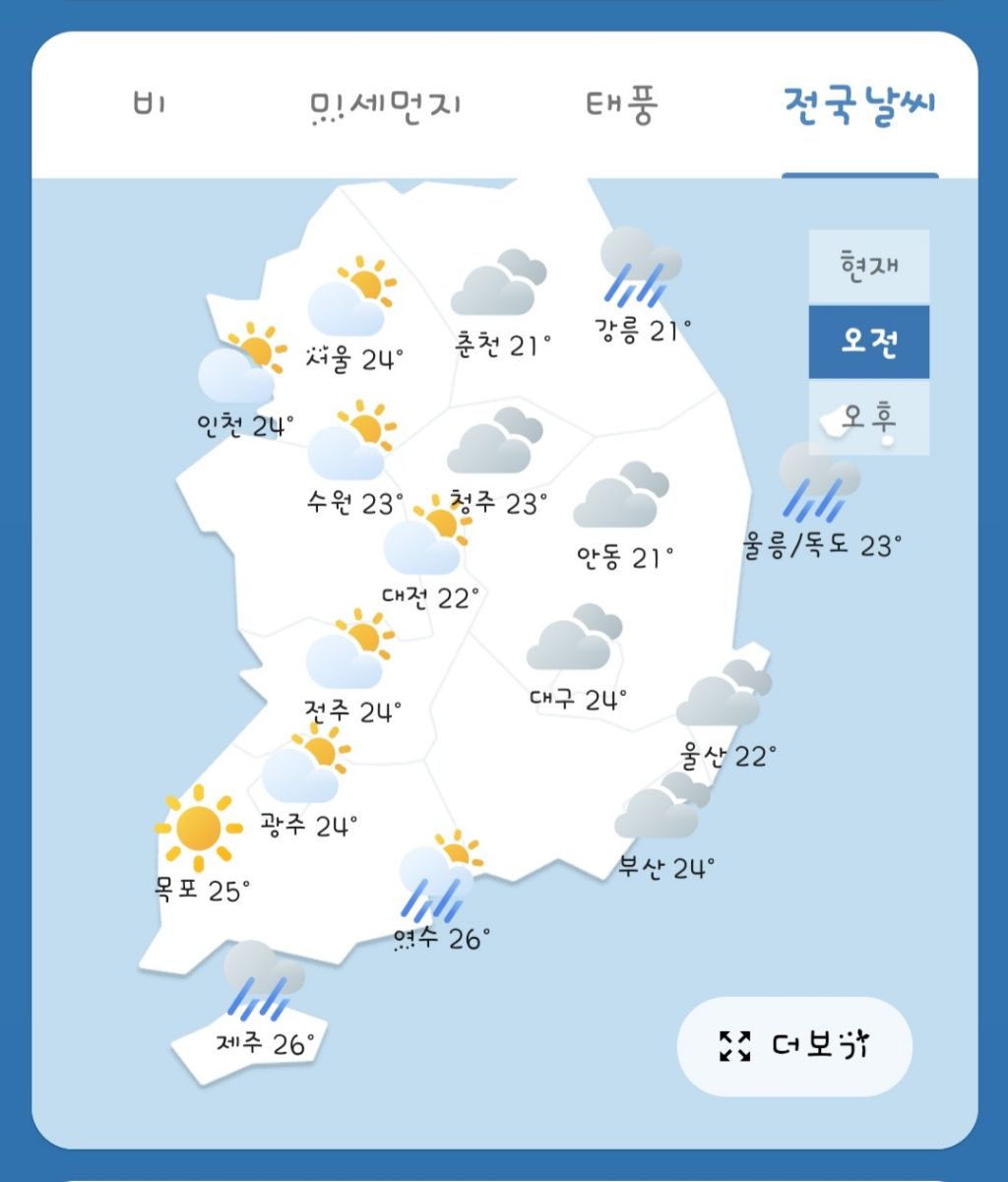Open the 미세먼지 tab
This screenshot has width=1008, height=1182.
tap(385, 105)
